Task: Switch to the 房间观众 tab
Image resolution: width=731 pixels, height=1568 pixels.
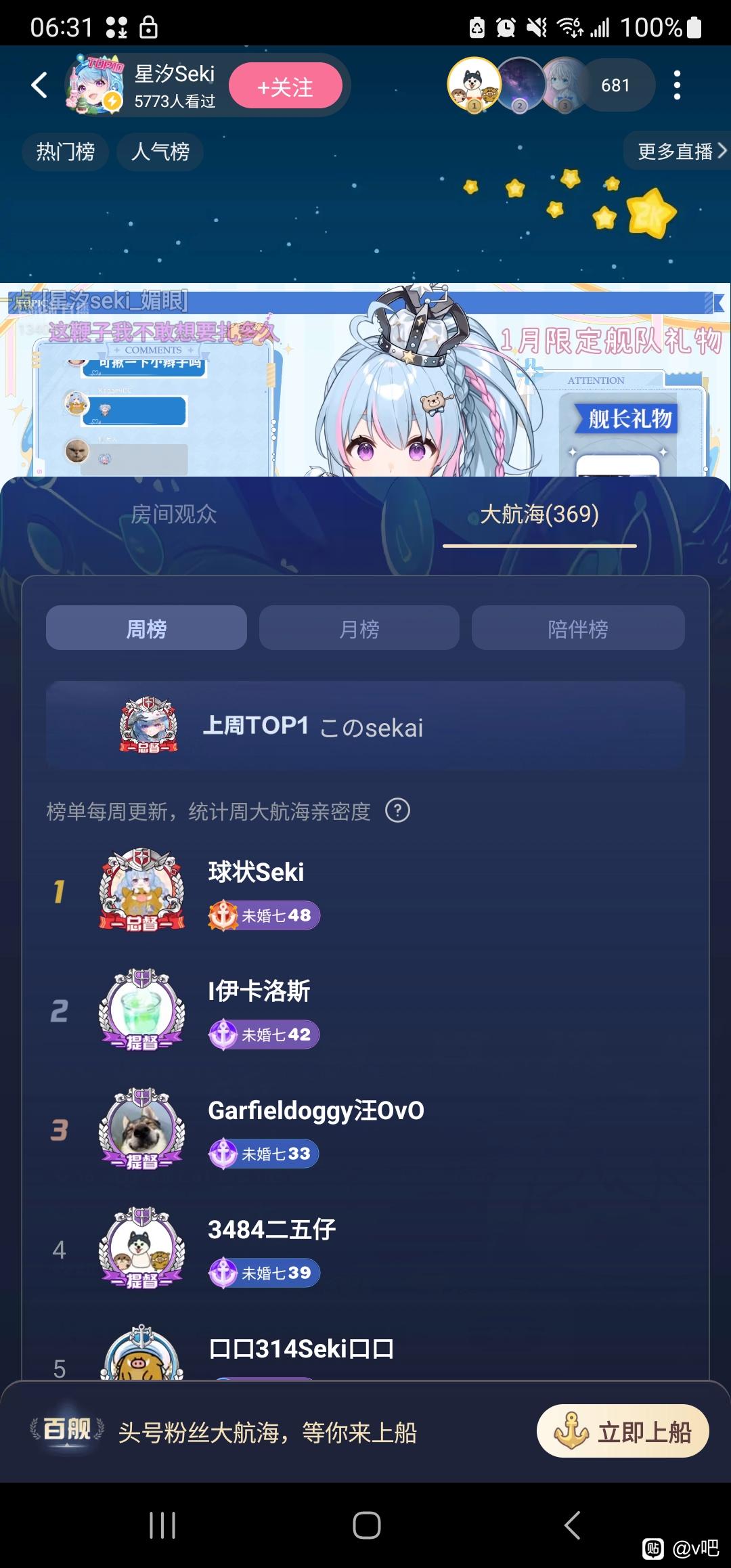Action: [x=174, y=515]
